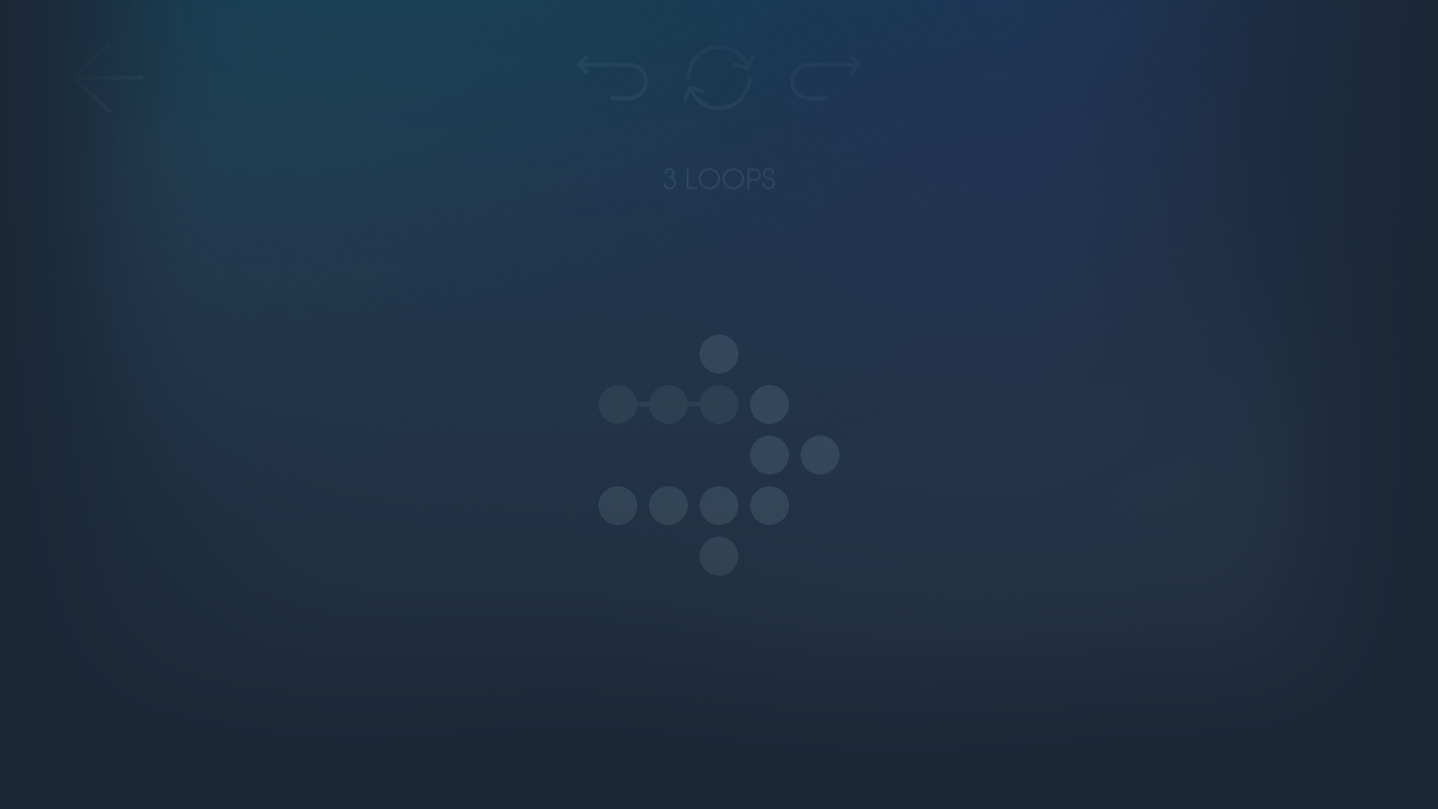Restart the puzzle with the reset icon

click(x=718, y=78)
